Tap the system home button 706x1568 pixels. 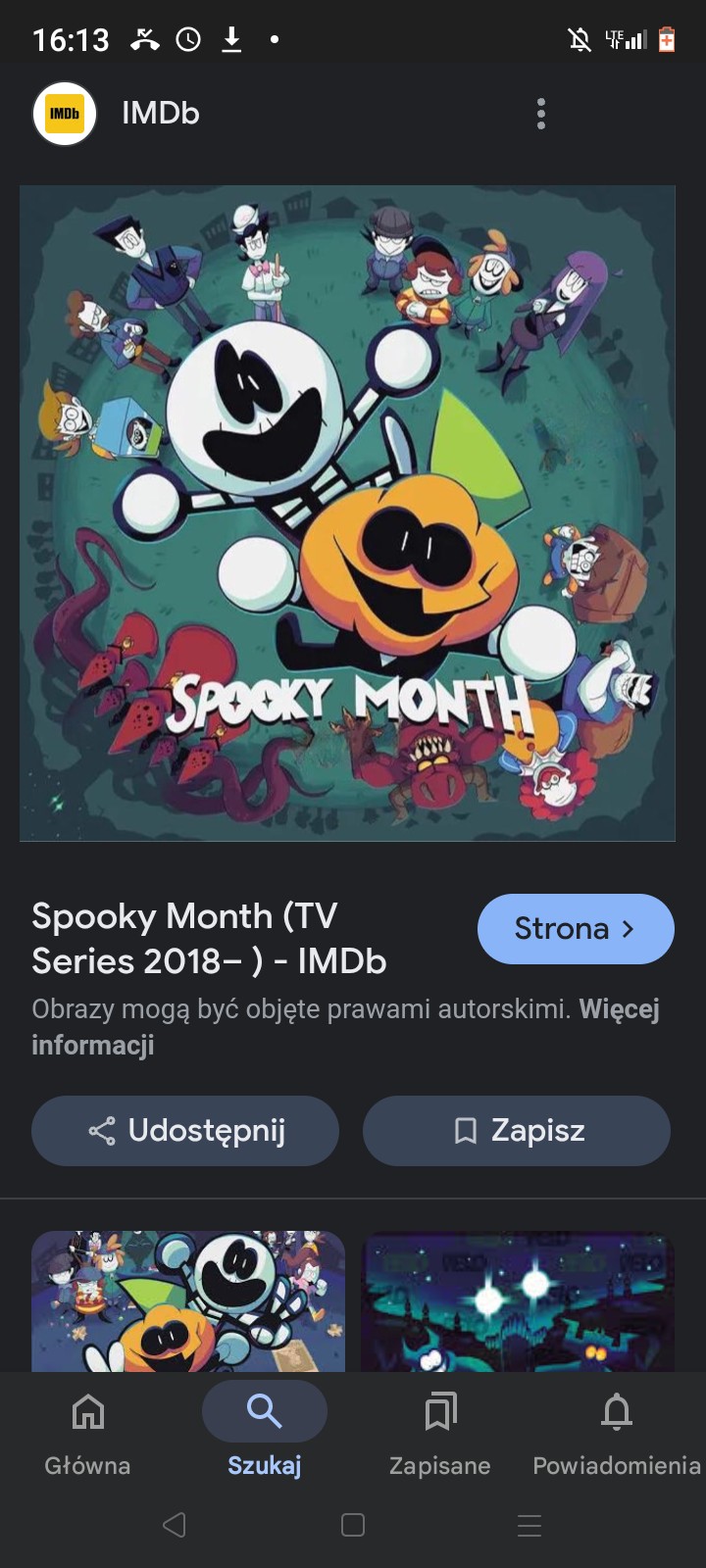point(353,1525)
